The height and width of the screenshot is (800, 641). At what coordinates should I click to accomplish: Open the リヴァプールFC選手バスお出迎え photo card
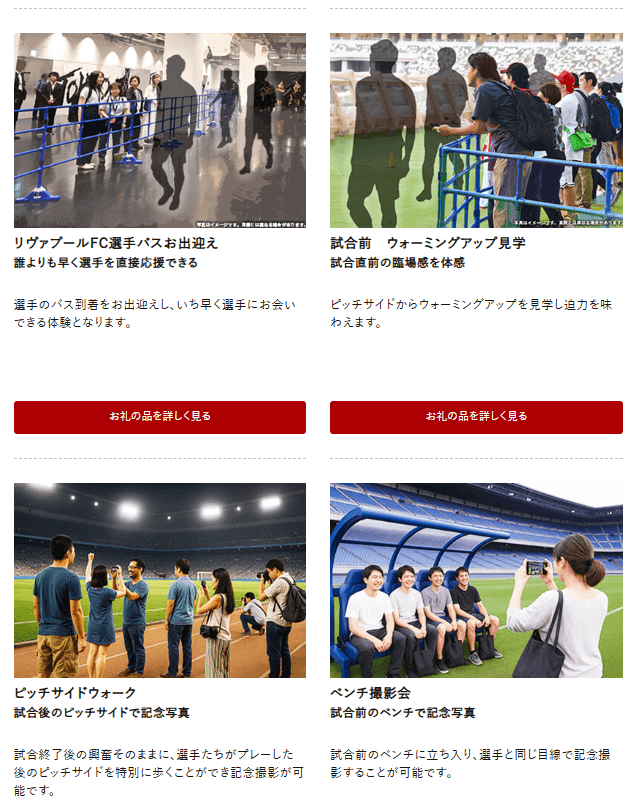point(160,130)
